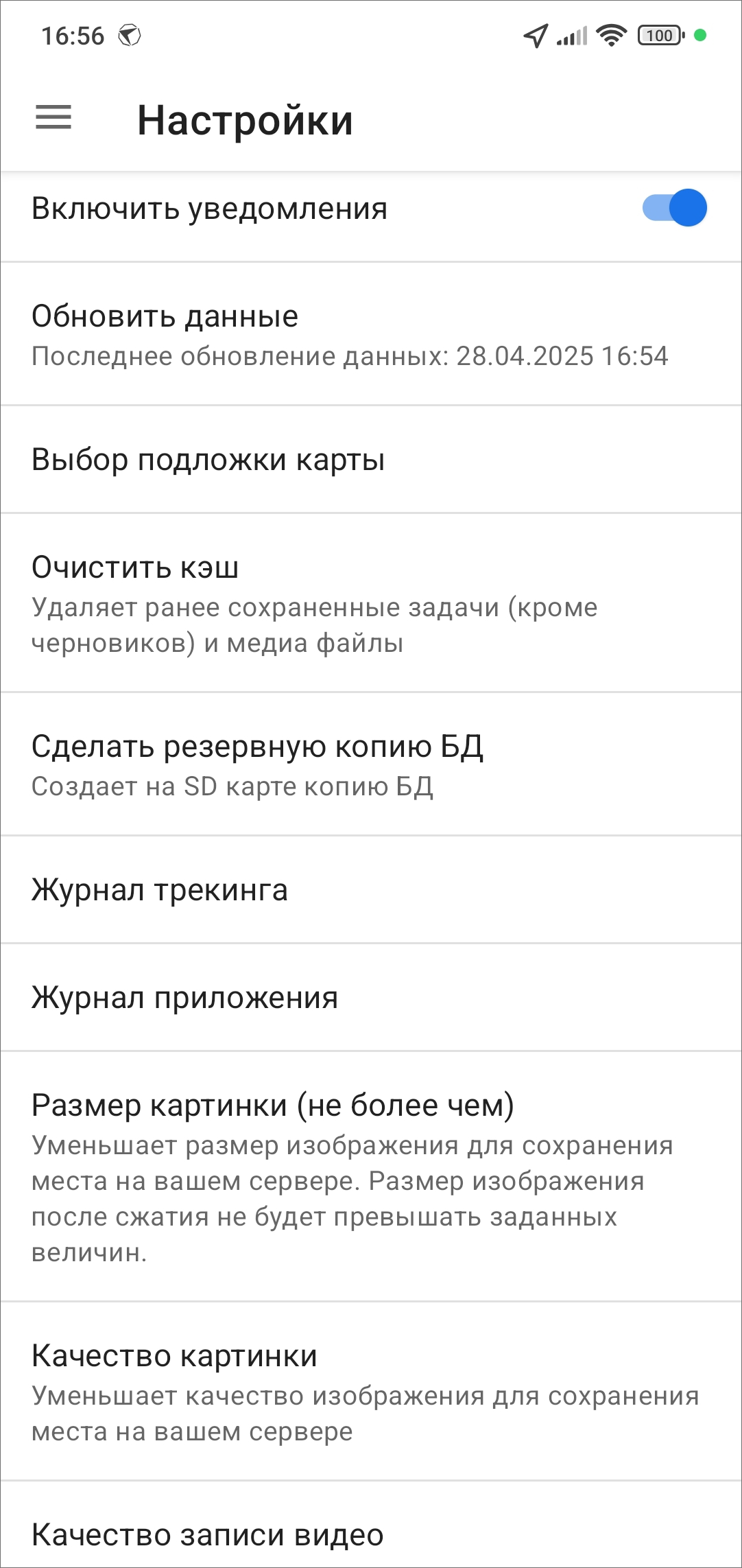This screenshot has width=742, height=1568.
Task: Open Качество картинки setting
Action: point(370,1391)
